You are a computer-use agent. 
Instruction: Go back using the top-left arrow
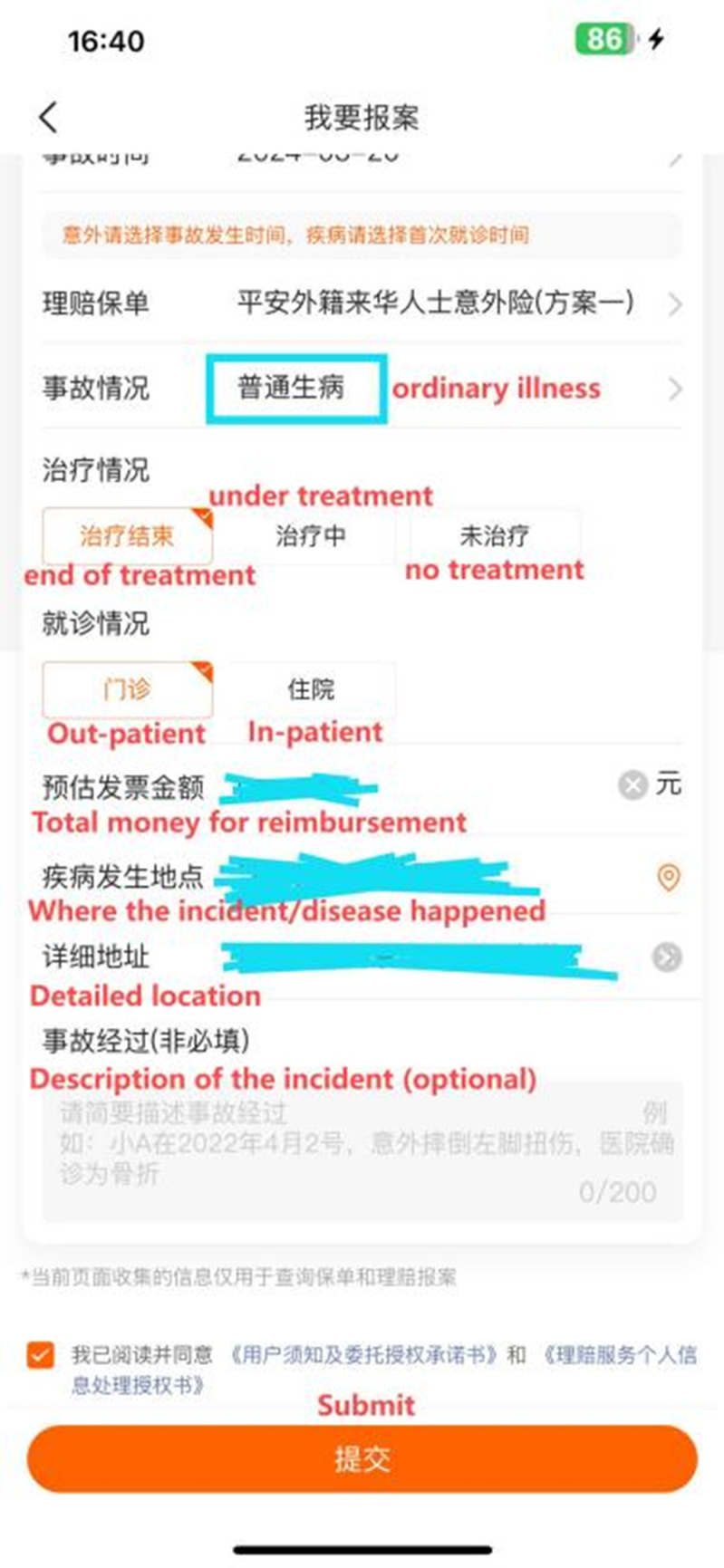[49, 118]
